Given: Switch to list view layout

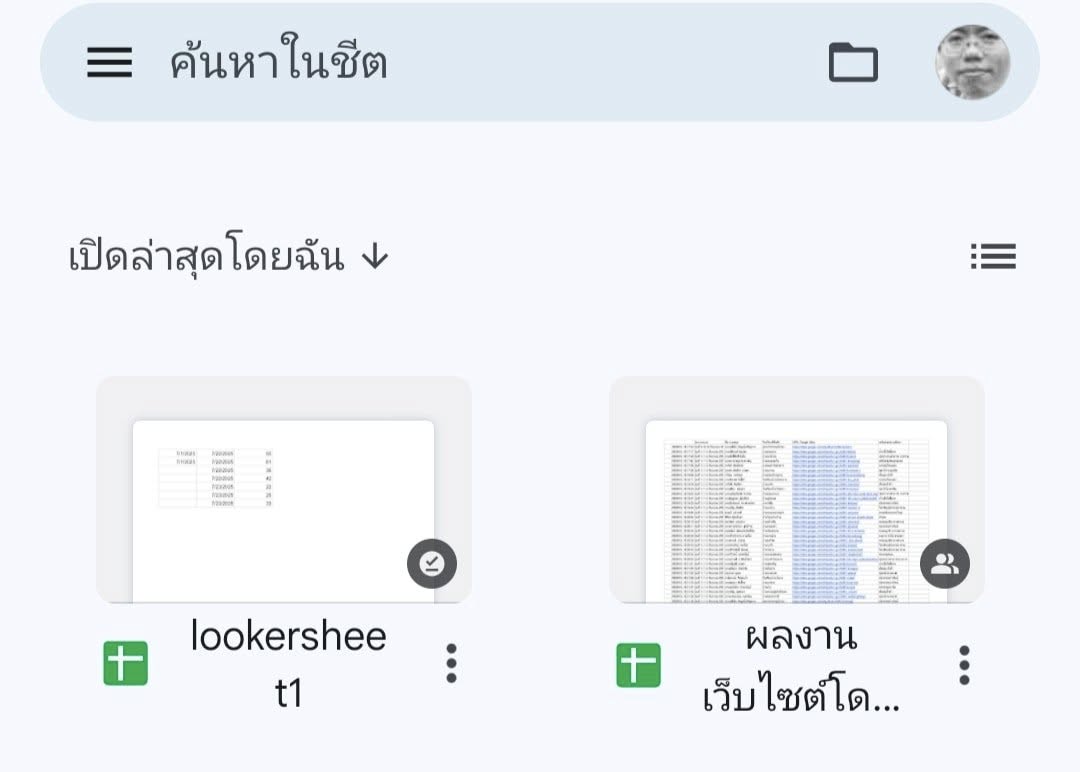Looking at the screenshot, I should [x=993, y=257].
